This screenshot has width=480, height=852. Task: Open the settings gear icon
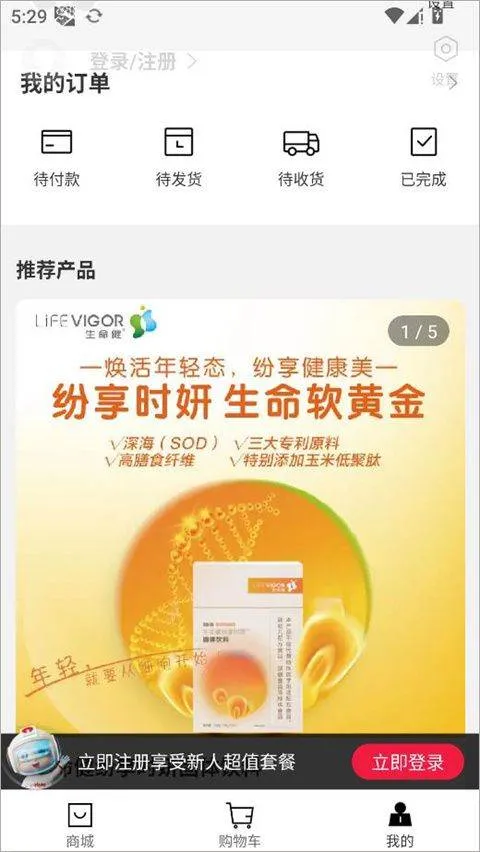[446, 49]
